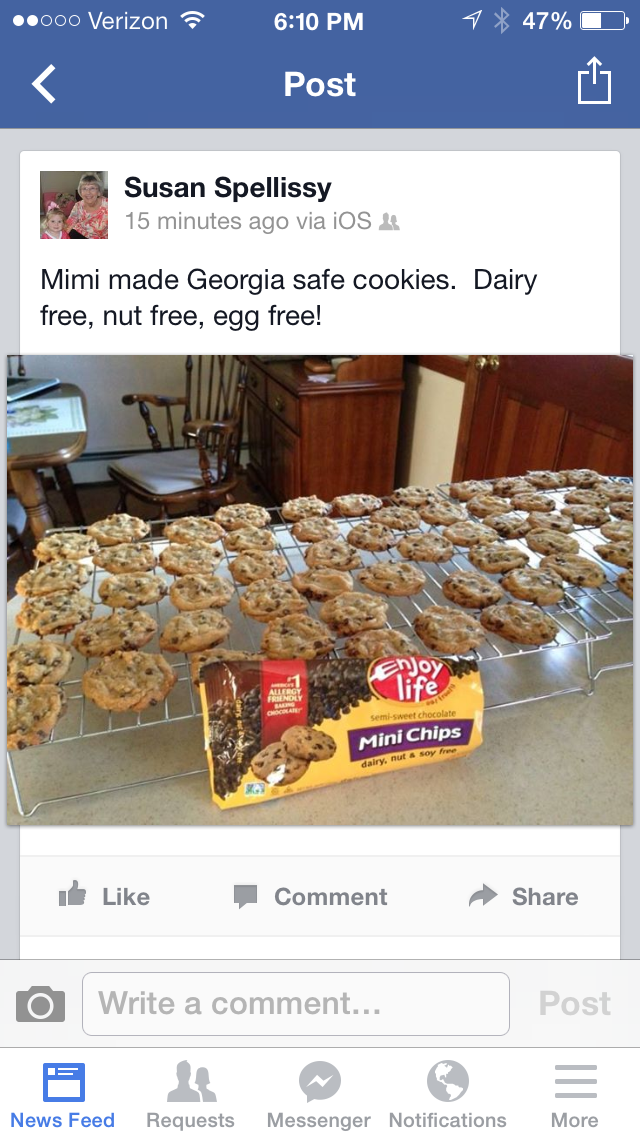Tap Post to submit the comment

tap(574, 1003)
